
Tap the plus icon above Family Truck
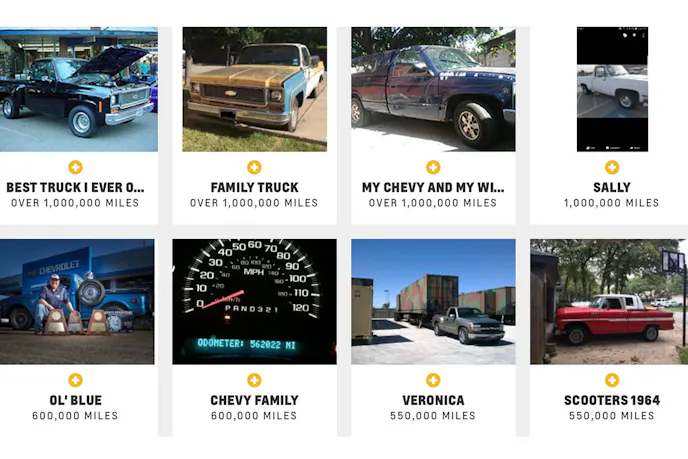[x=254, y=167]
